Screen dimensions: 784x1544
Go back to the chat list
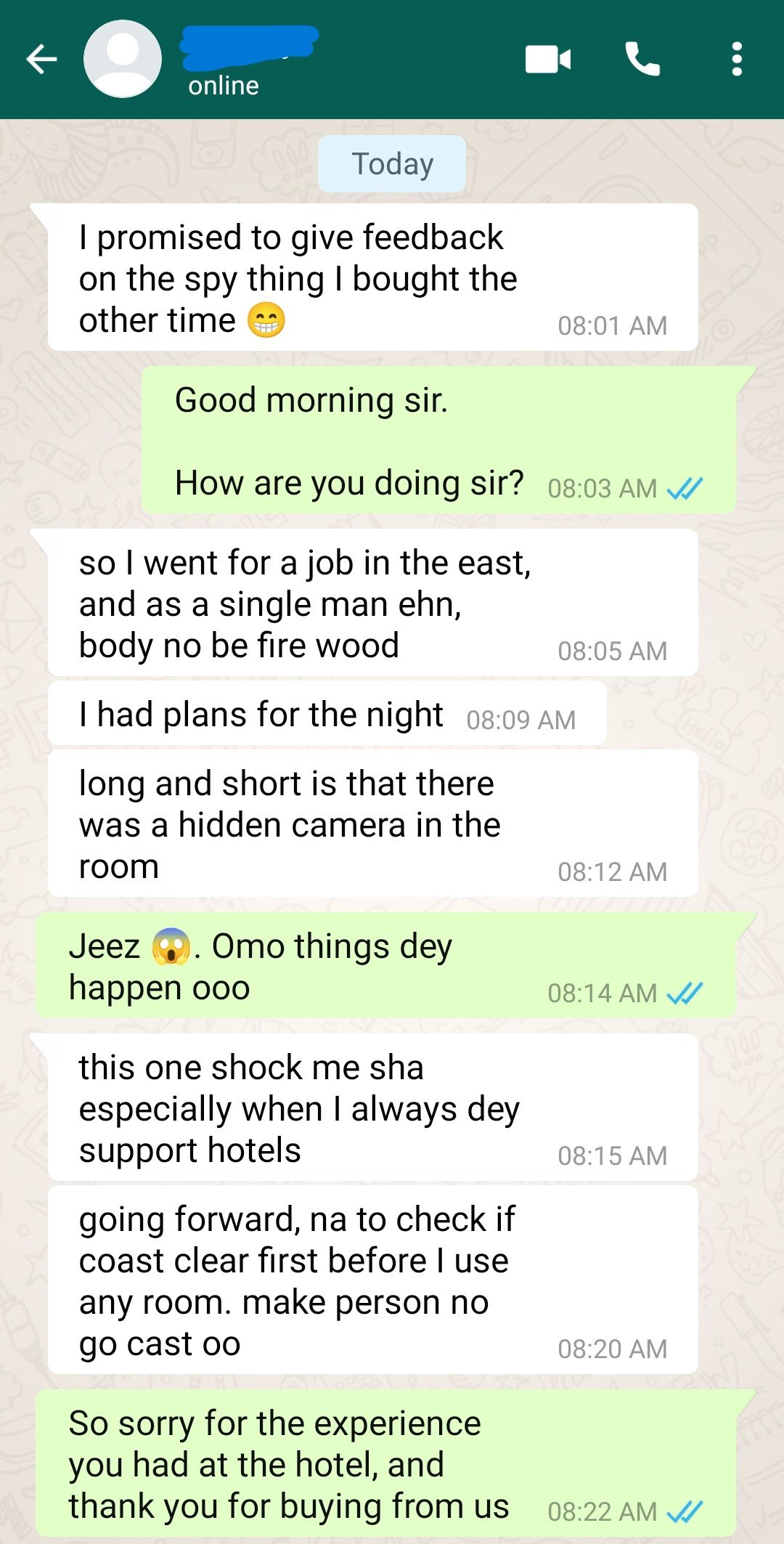[41, 59]
